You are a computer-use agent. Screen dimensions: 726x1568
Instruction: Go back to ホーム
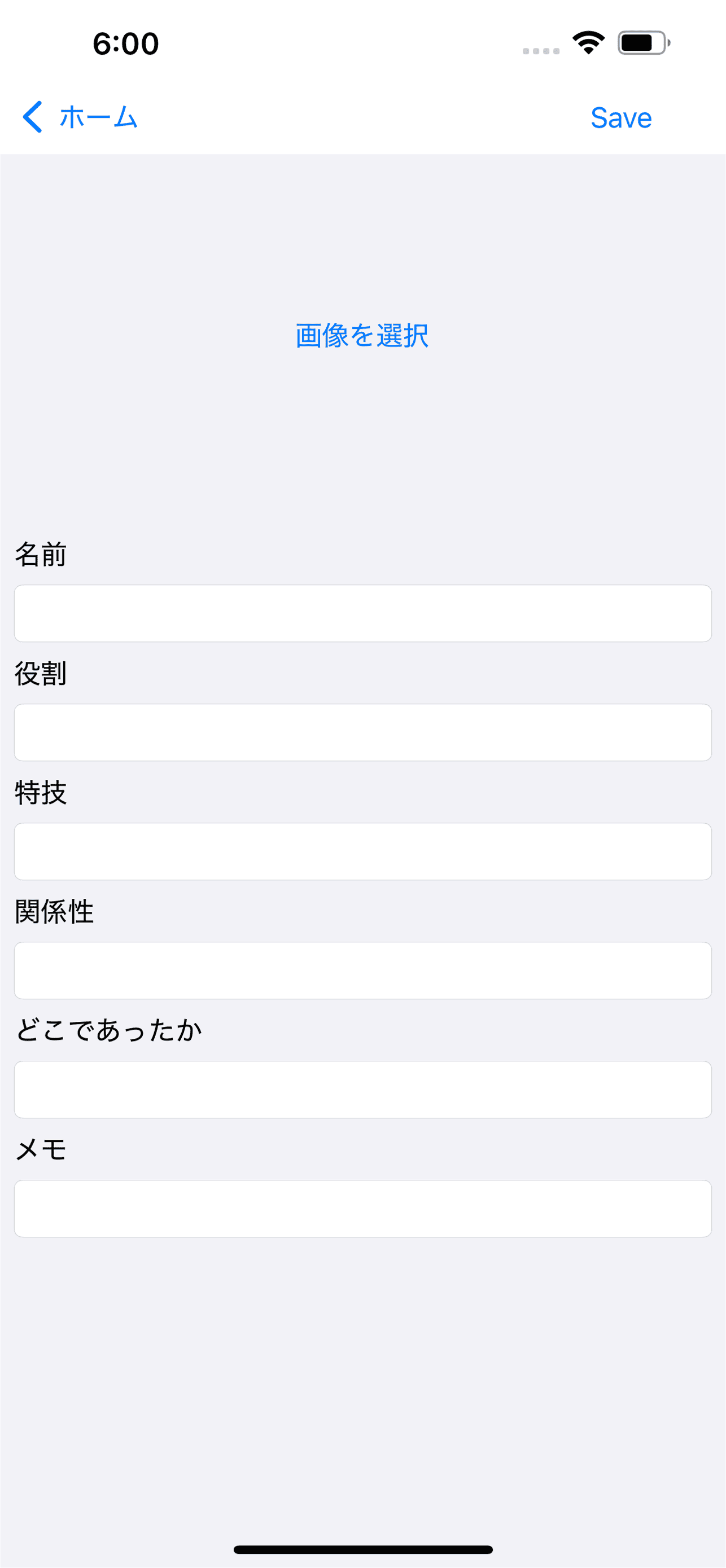click(80, 117)
